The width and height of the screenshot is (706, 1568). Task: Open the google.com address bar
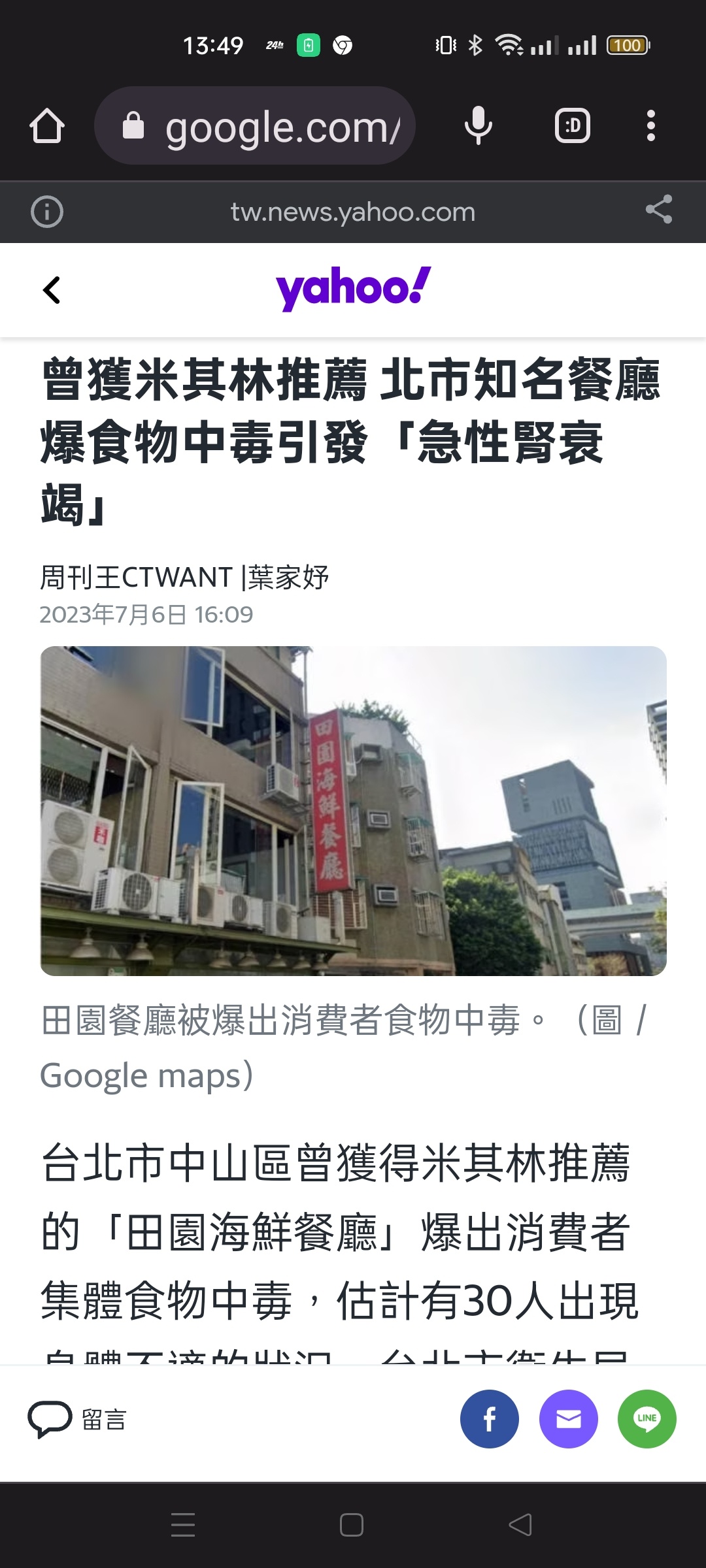tap(261, 126)
